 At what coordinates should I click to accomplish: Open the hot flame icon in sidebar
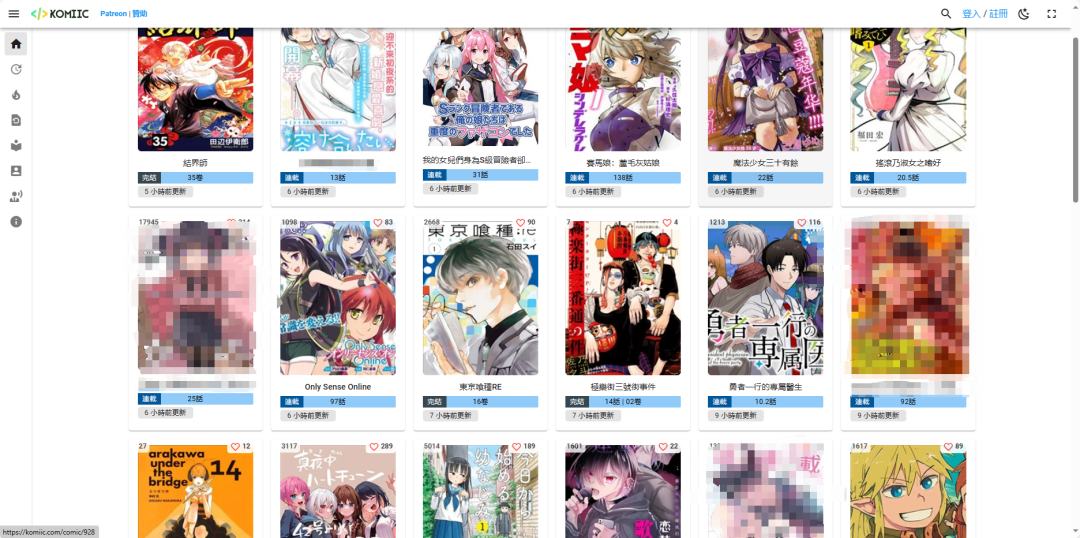click(16, 95)
